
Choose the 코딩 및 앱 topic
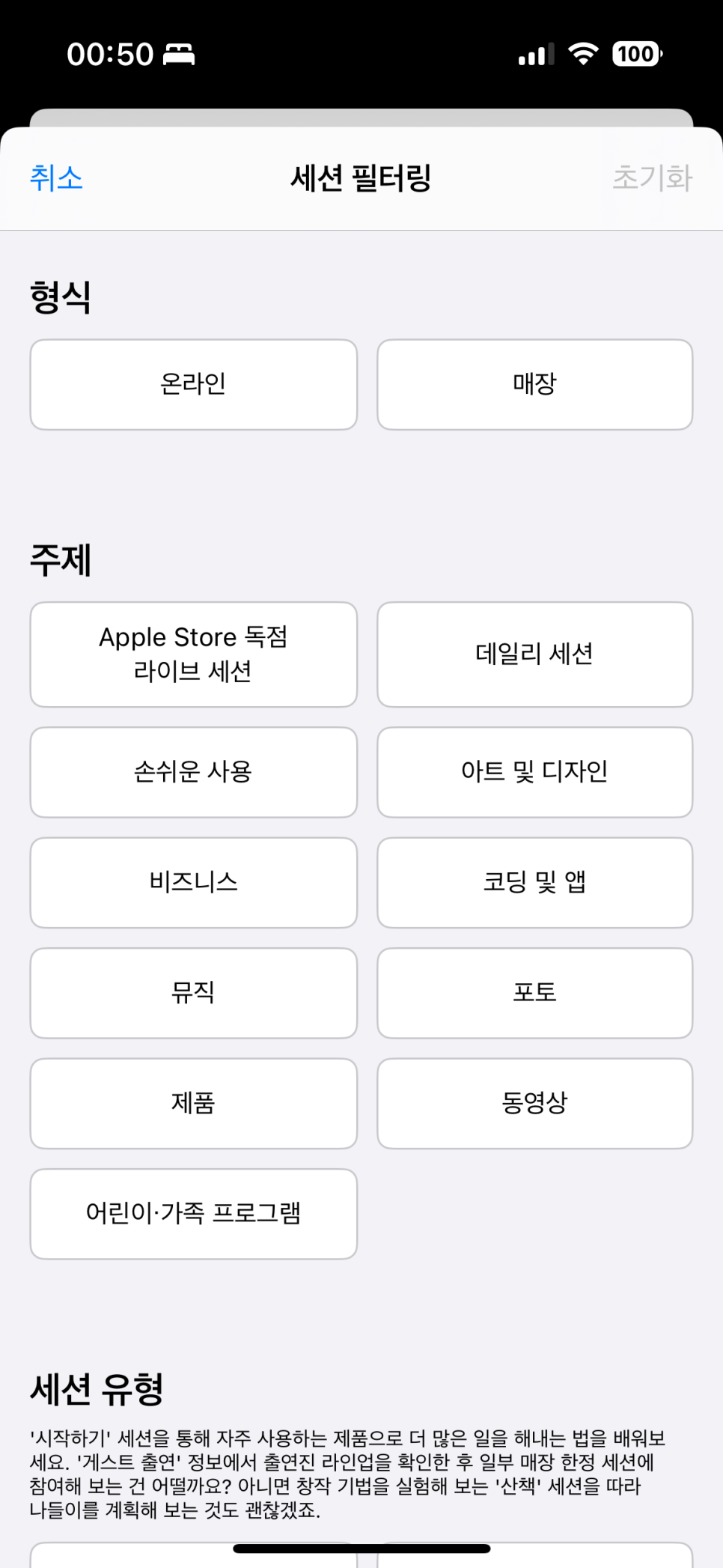point(534,882)
